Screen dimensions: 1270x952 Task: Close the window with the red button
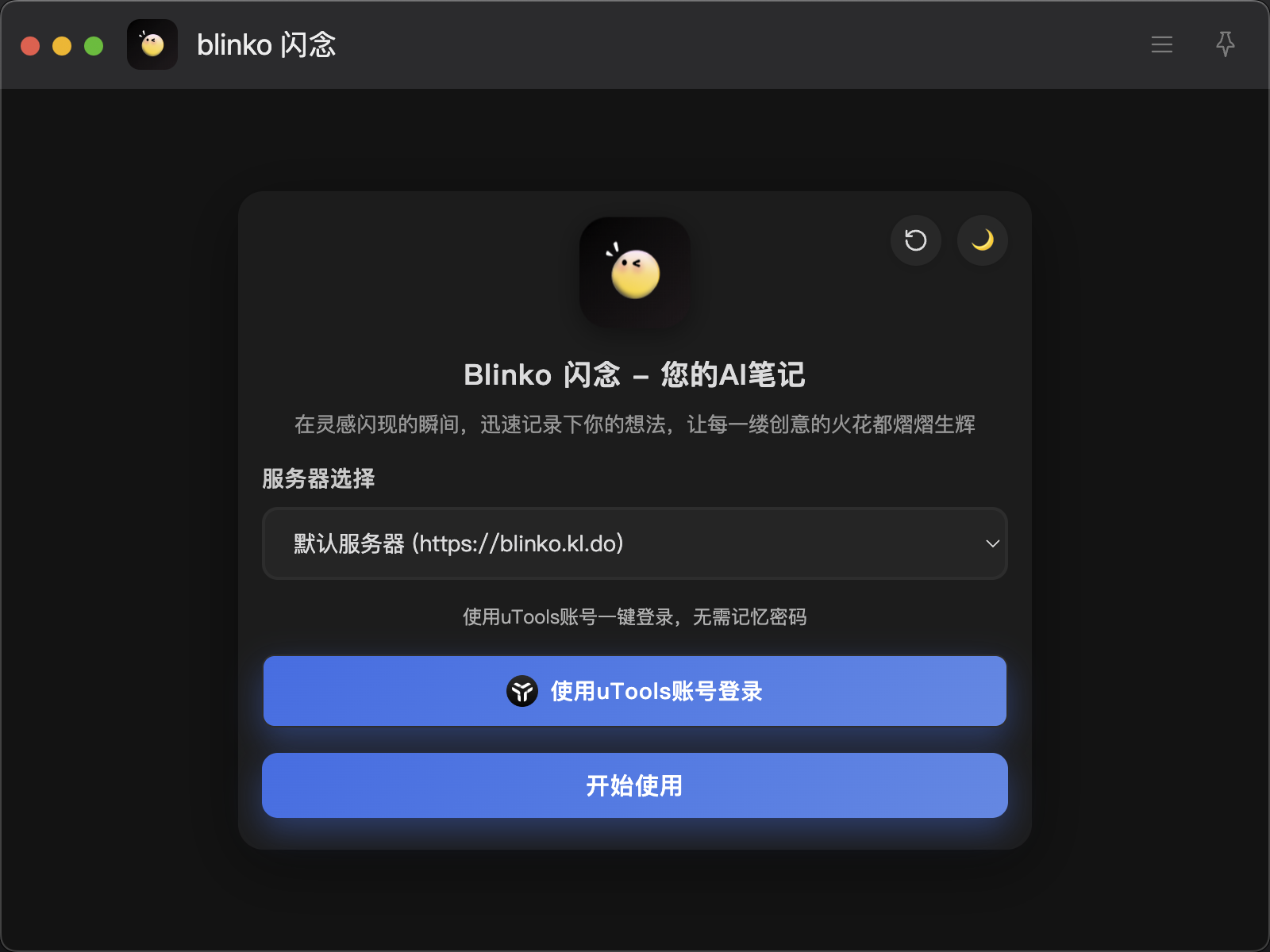(30, 46)
